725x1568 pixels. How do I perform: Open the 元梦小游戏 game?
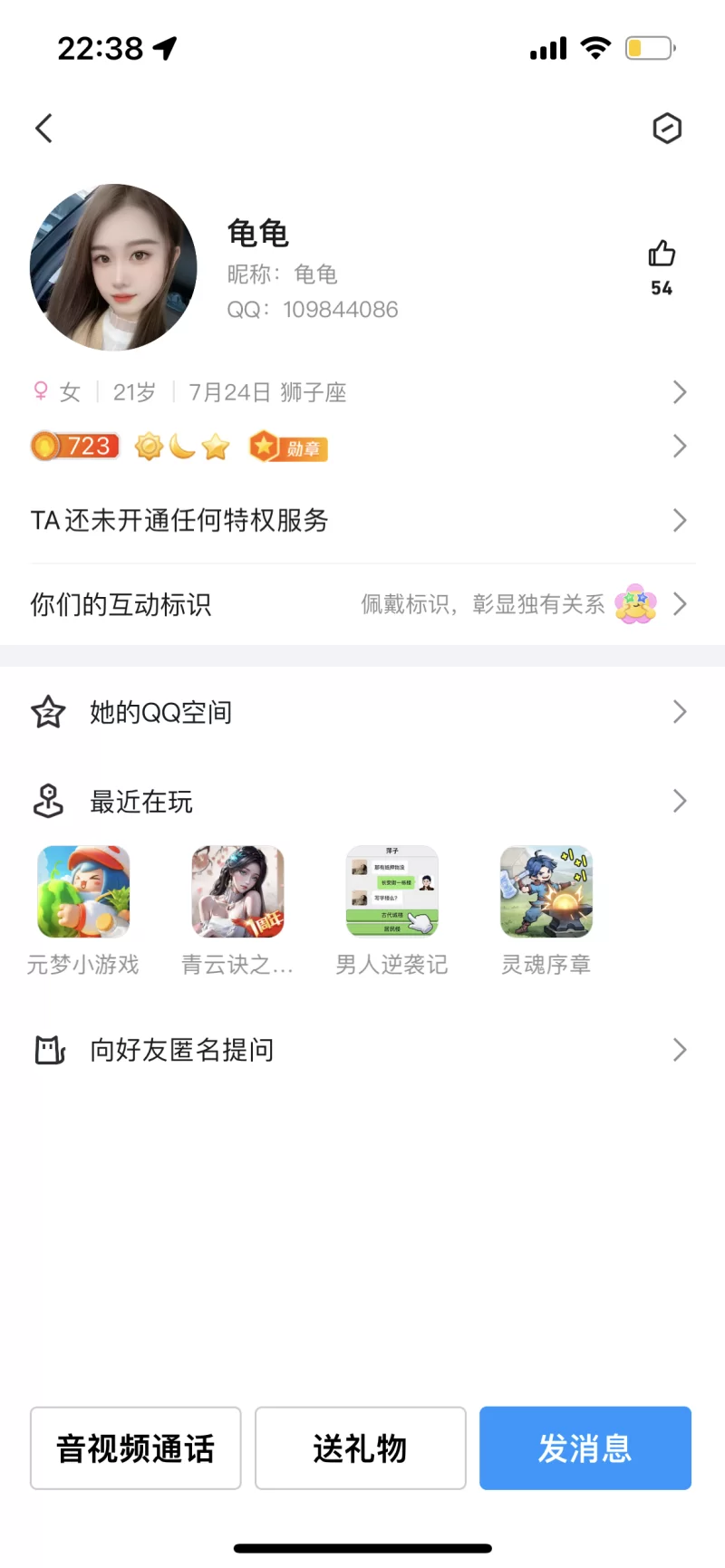pos(83,892)
